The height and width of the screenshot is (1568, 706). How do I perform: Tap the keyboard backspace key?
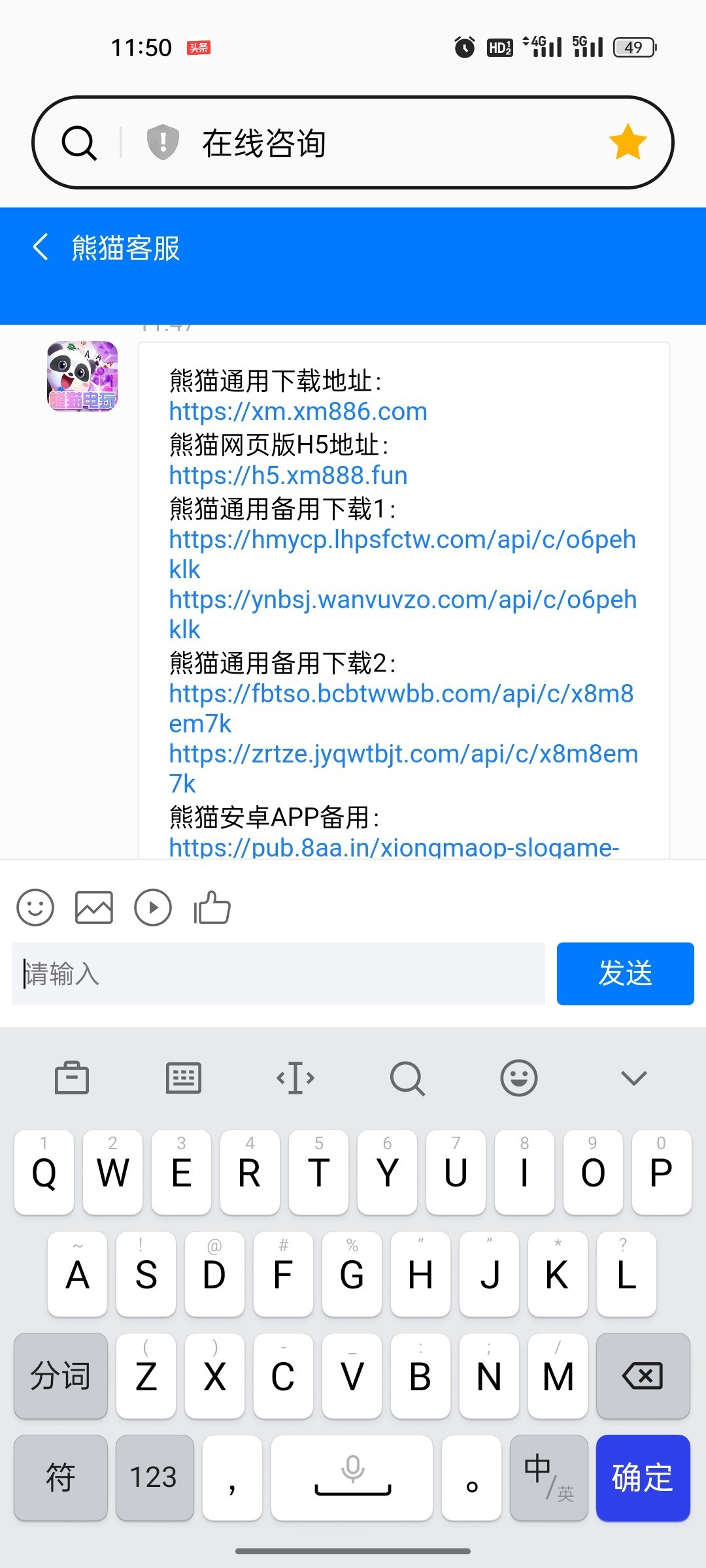click(643, 1376)
